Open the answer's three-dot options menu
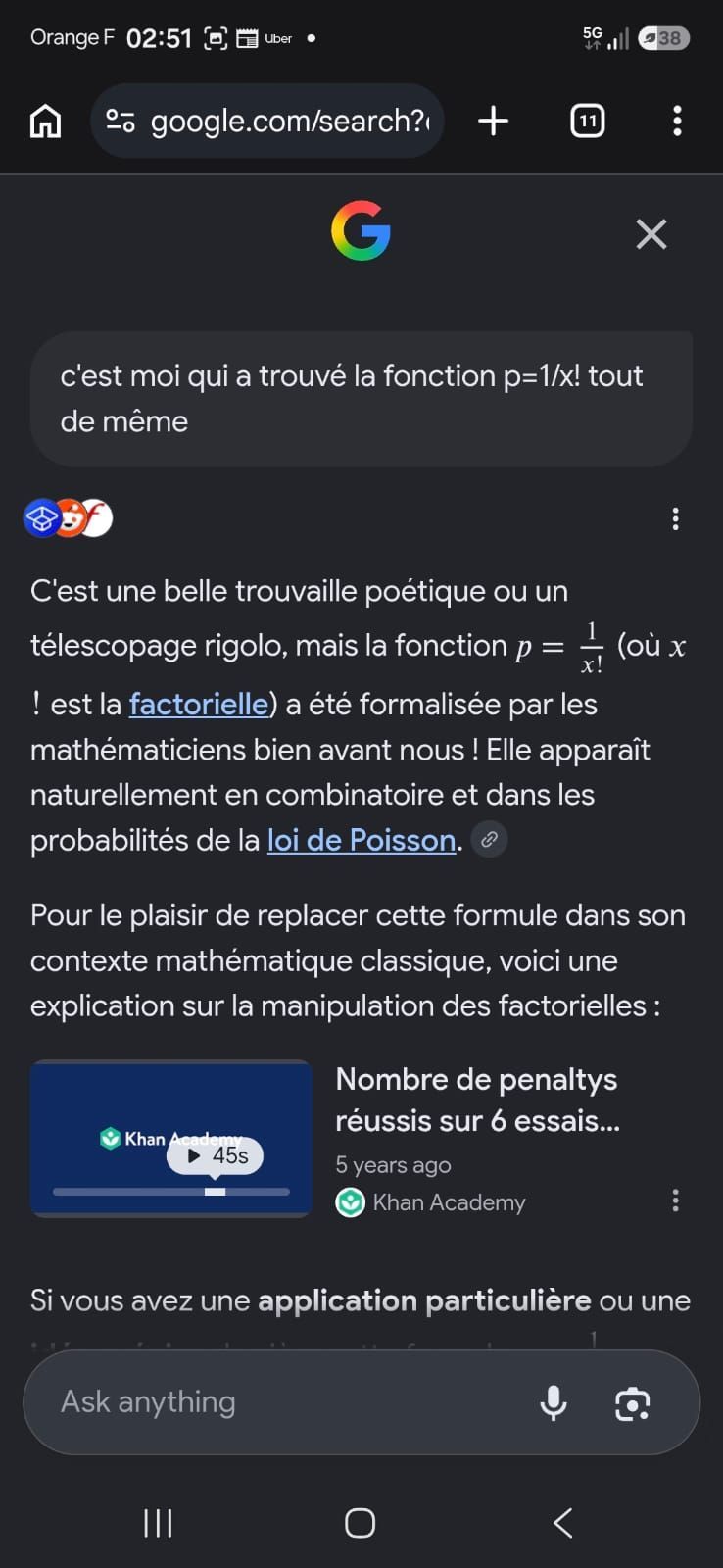This screenshot has width=723, height=1568. tap(675, 519)
